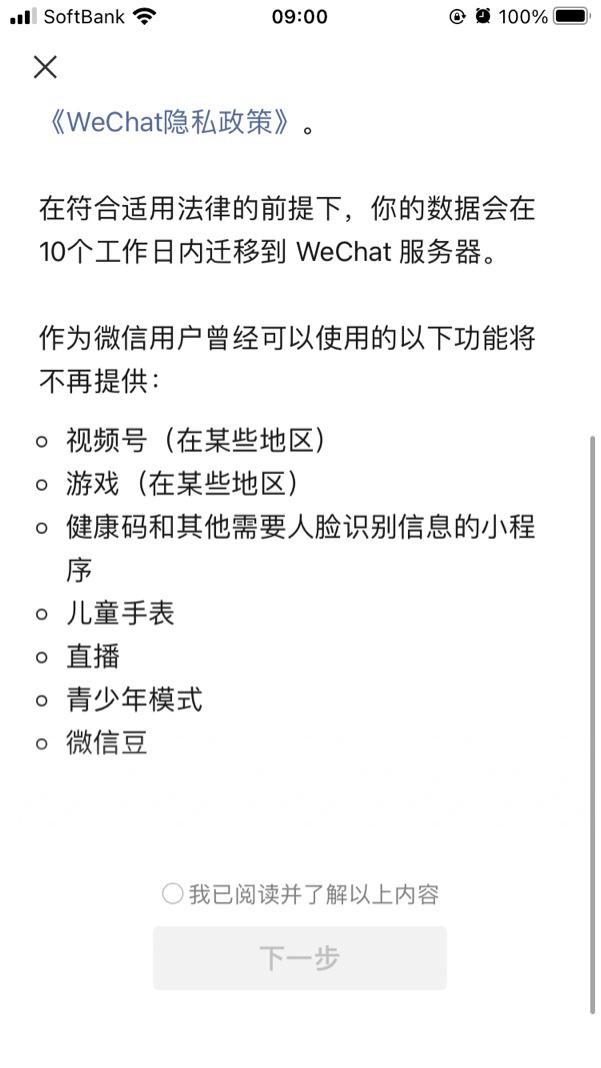Close this page with the X icon
The image size is (601, 1068).
[x=45, y=67]
